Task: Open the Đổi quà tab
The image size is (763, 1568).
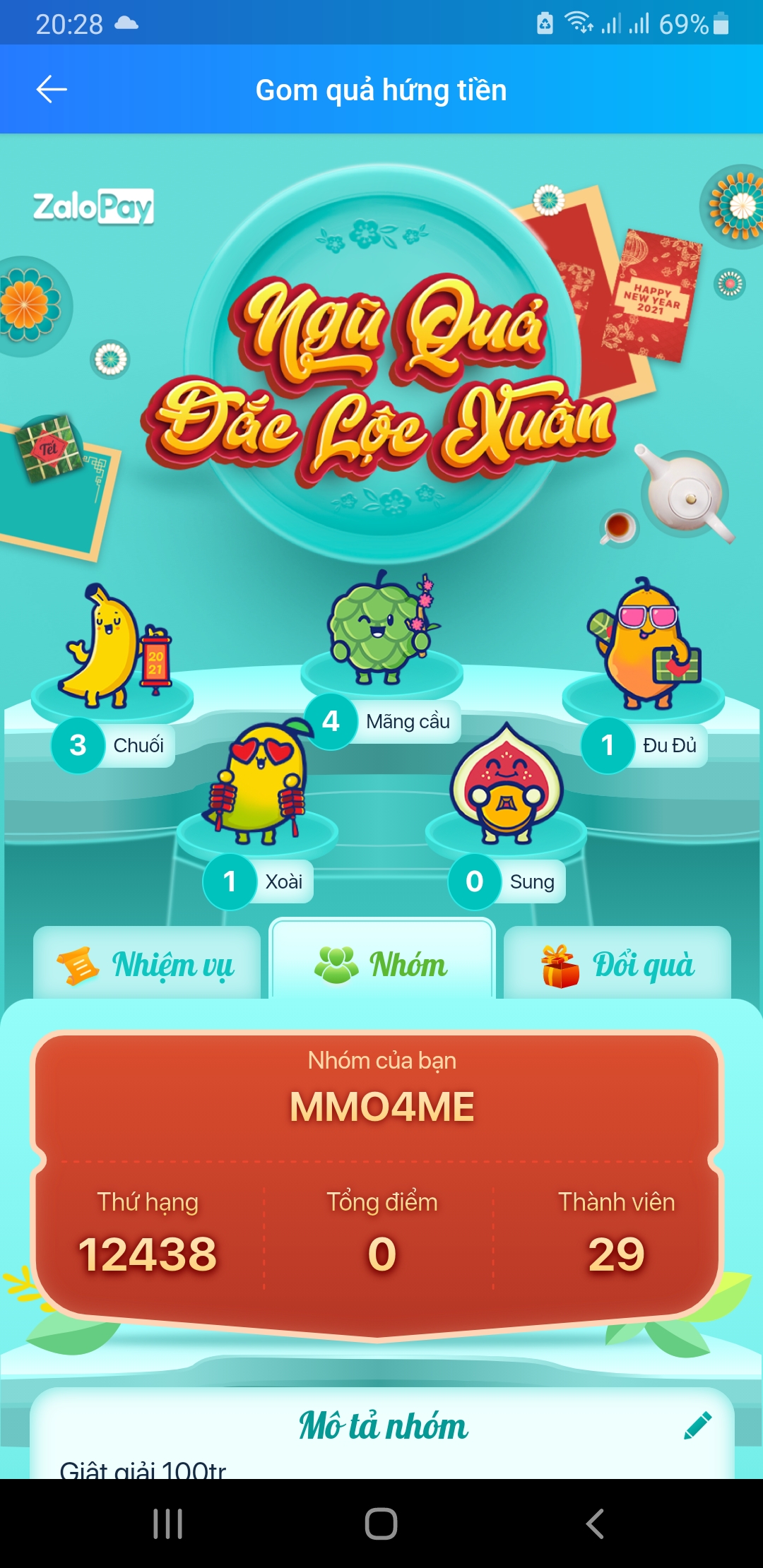Action: pos(617,964)
